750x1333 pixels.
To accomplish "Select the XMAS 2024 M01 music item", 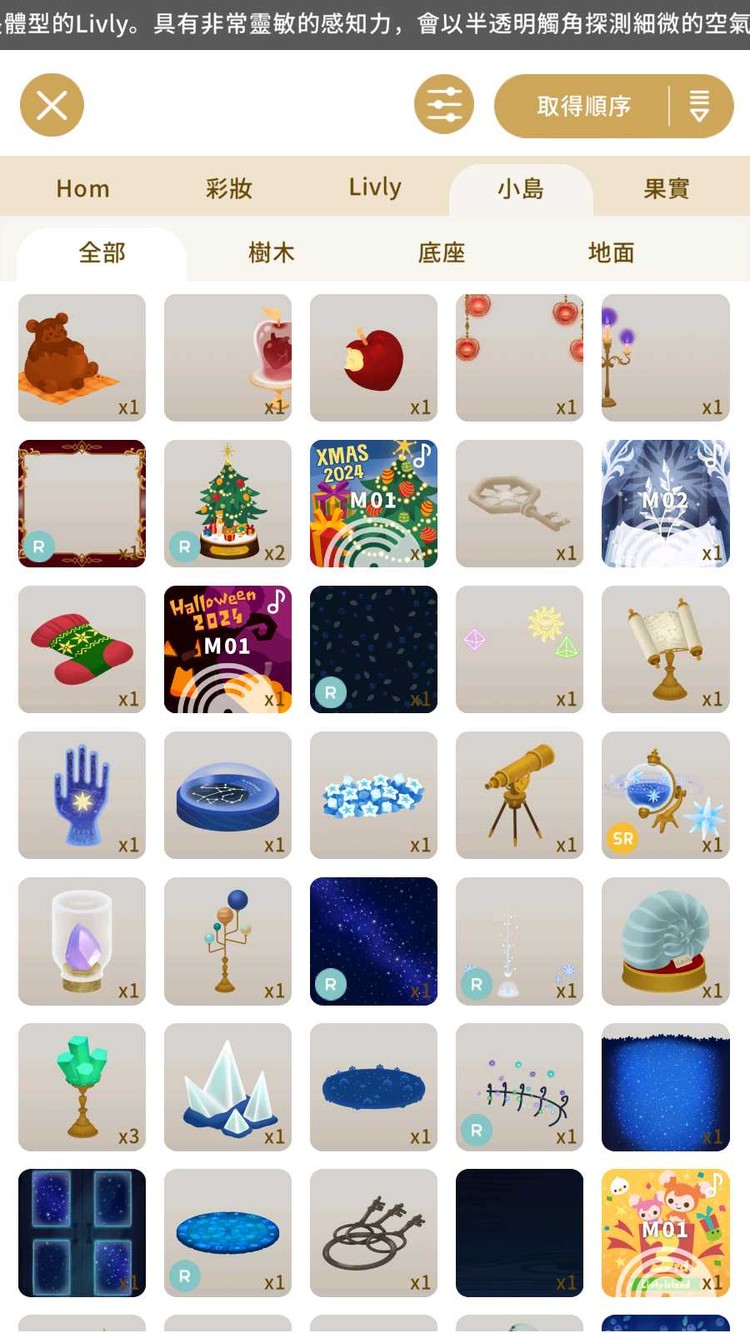I will coord(374,503).
